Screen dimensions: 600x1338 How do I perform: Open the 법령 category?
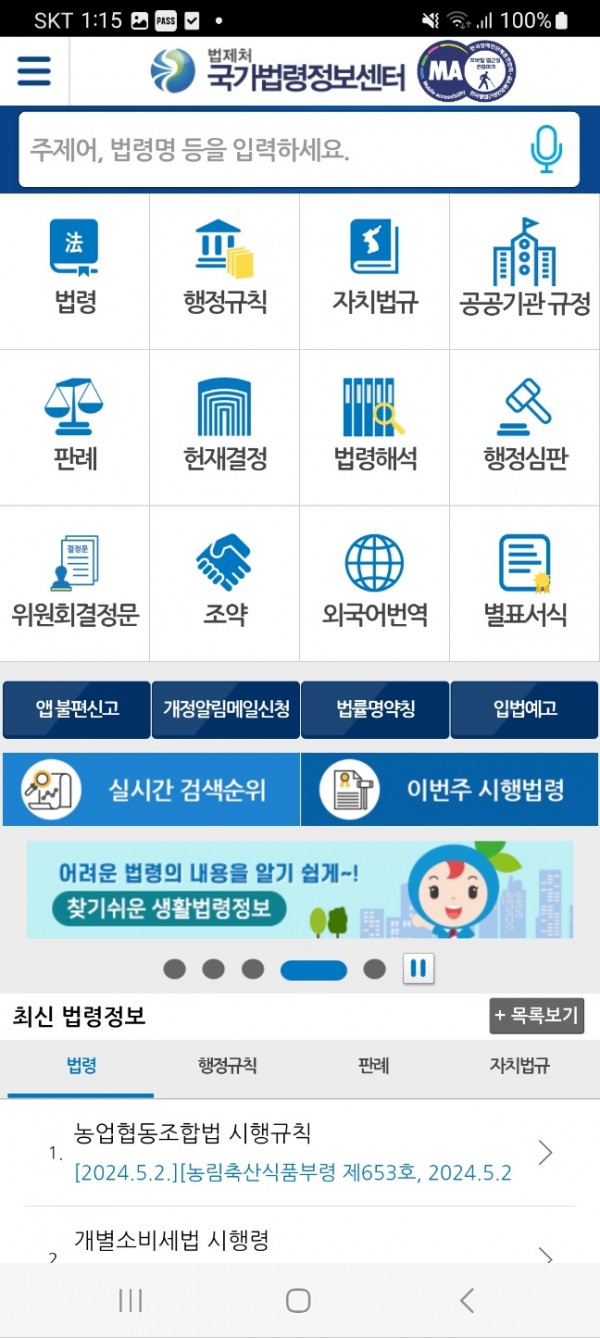(x=75, y=270)
